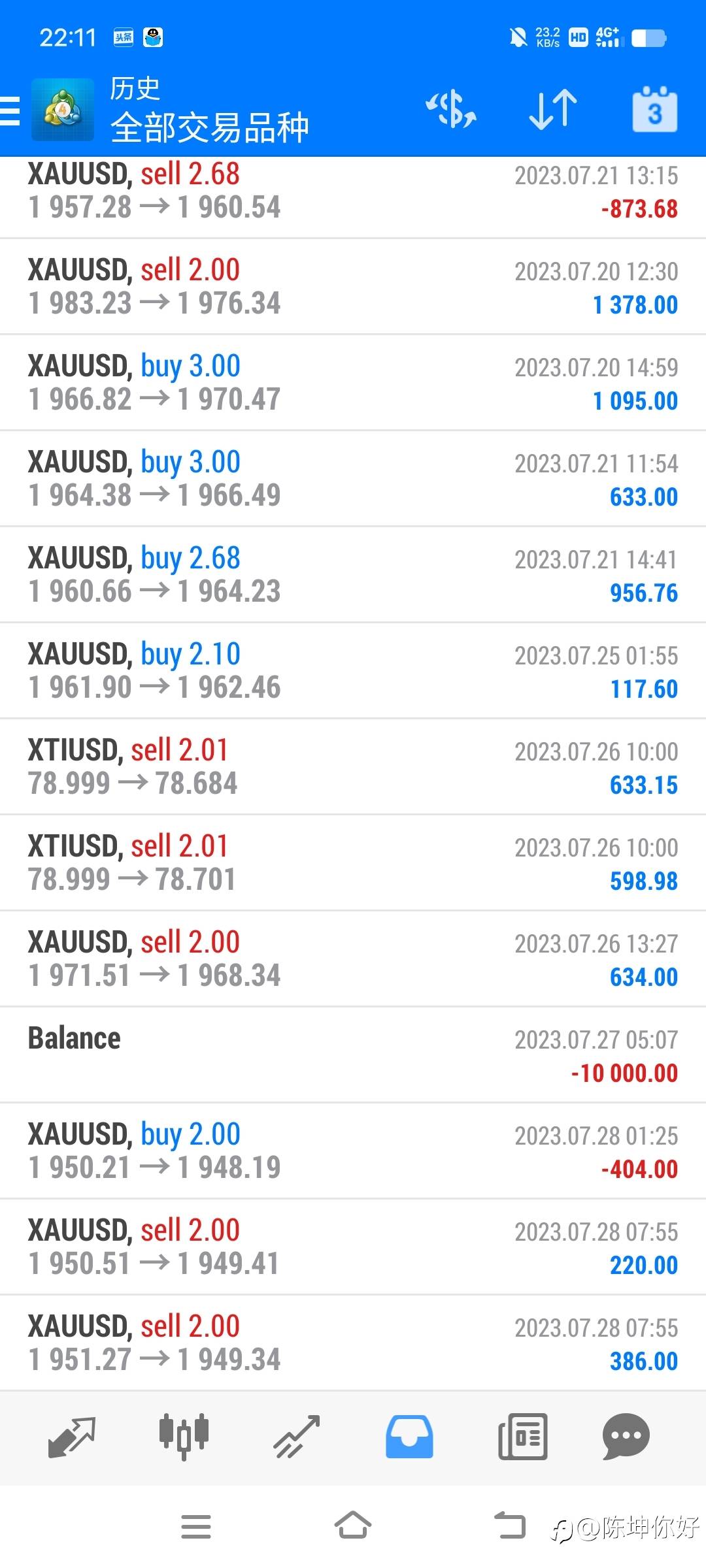The width and height of the screenshot is (706, 1568).
Task: Switch to the Trade tab
Action: [x=297, y=1437]
